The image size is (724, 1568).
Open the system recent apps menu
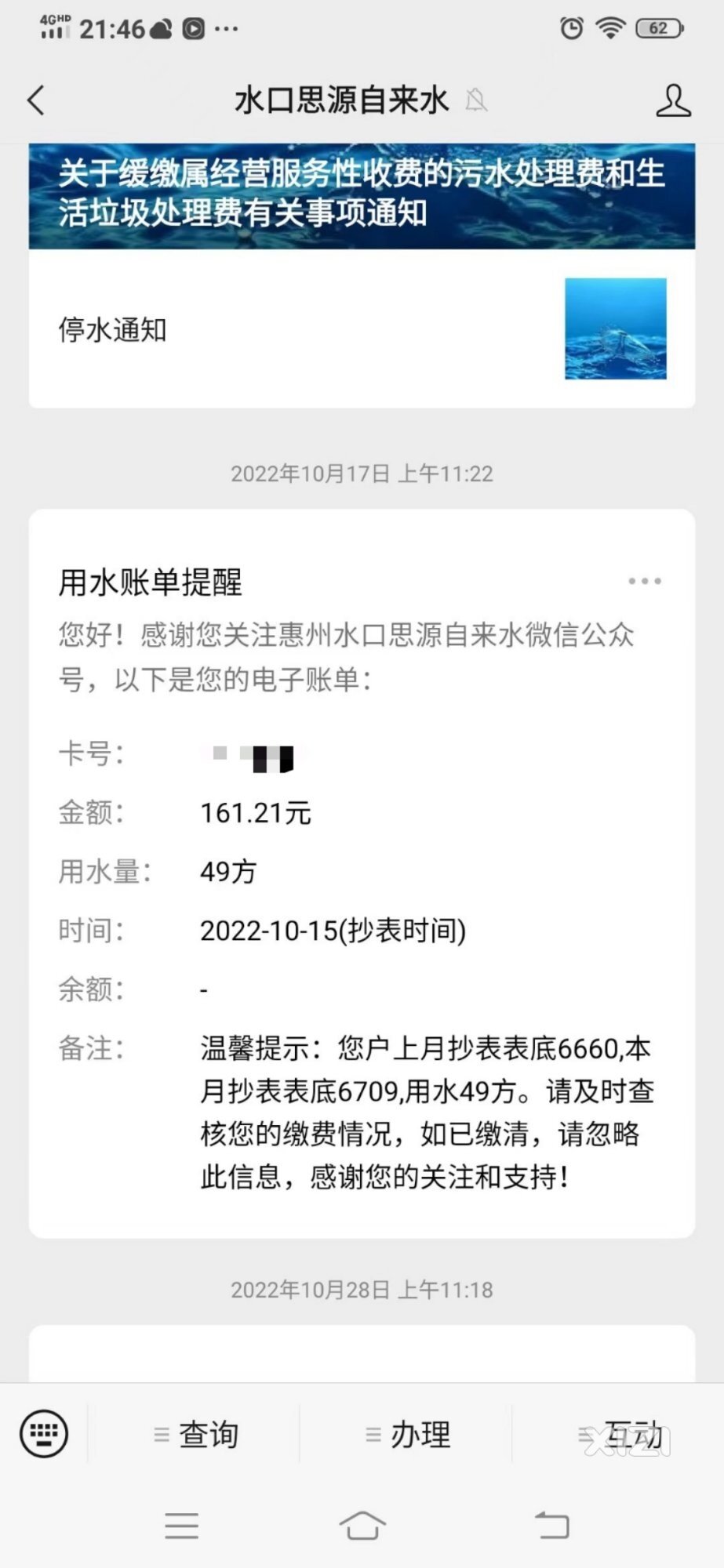(x=181, y=1526)
